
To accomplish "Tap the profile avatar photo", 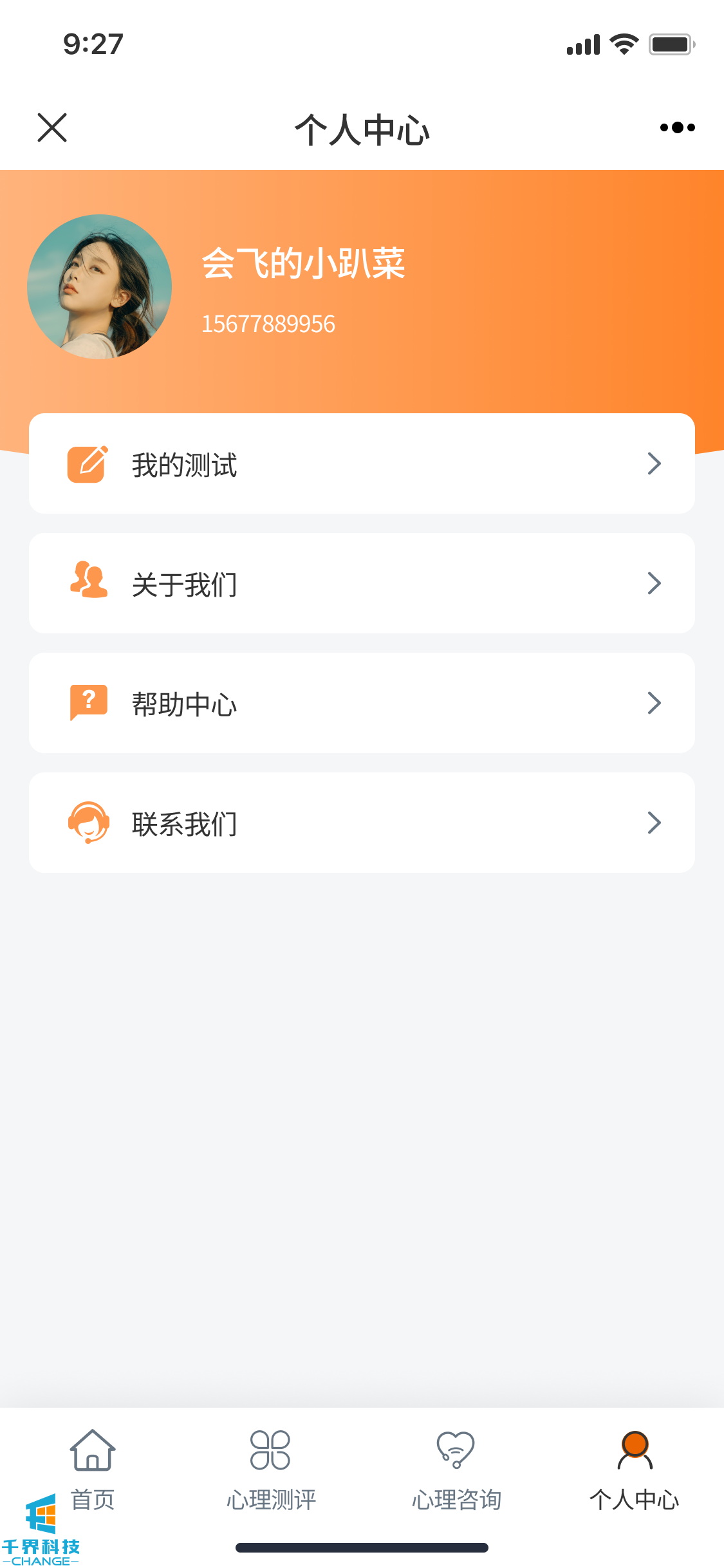I will (100, 287).
